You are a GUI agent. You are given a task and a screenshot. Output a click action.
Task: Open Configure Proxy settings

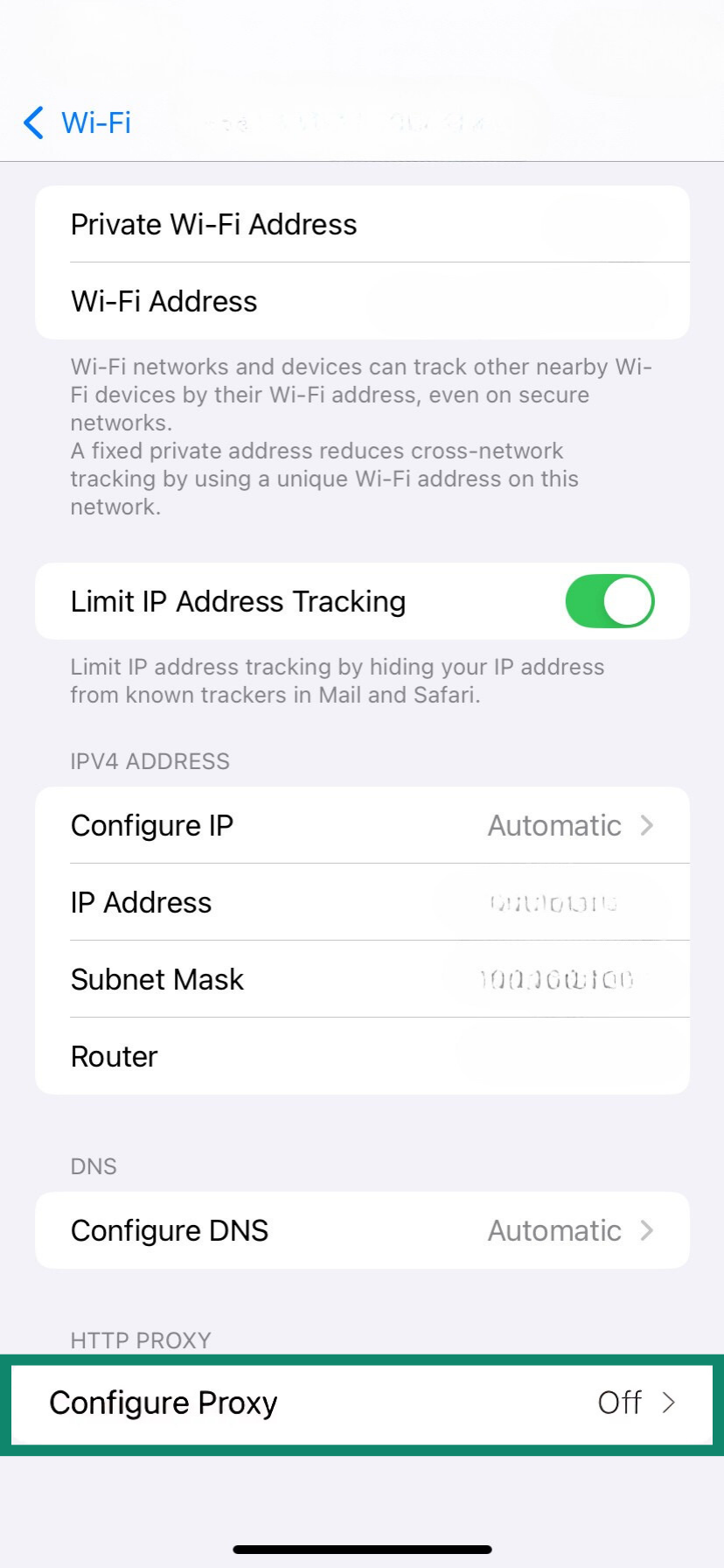point(362,1403)
